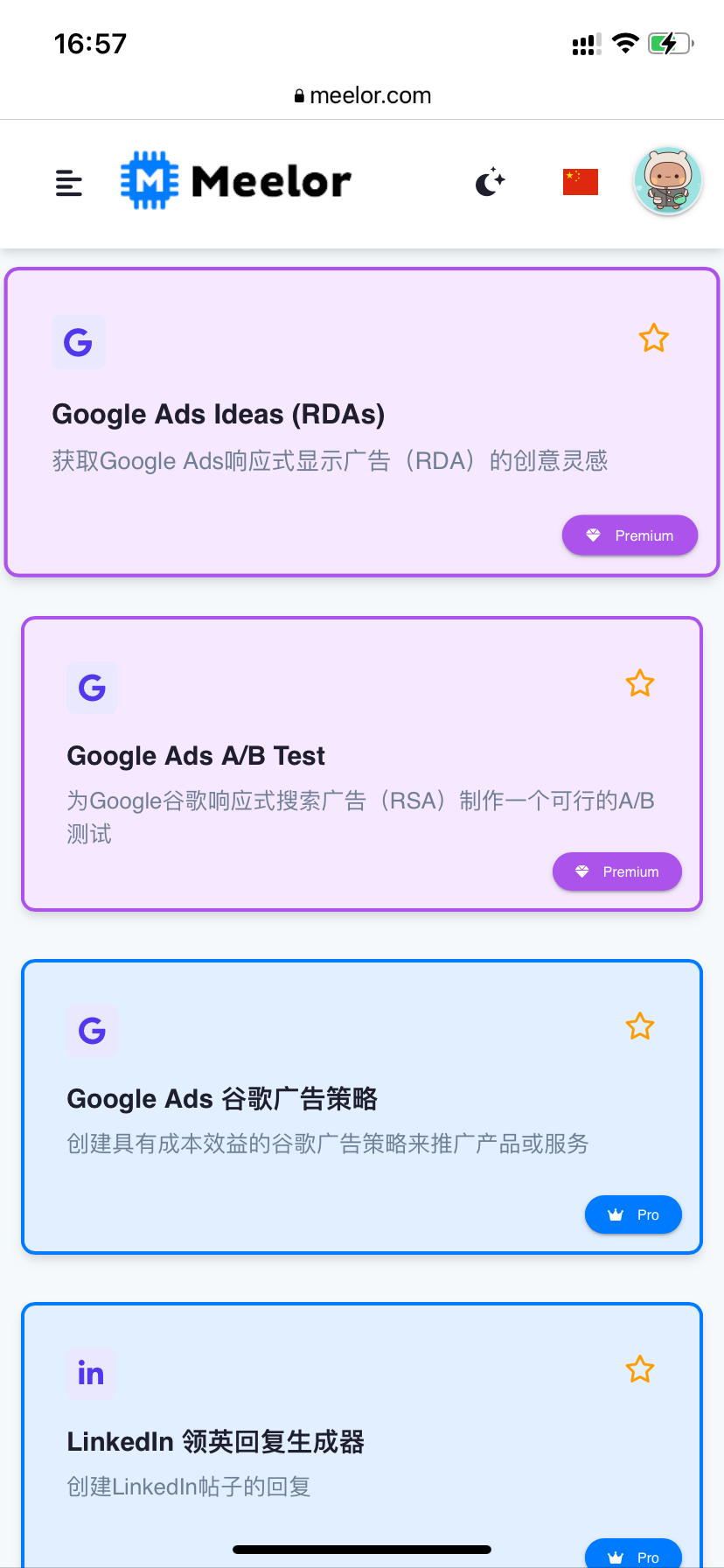Open the Google Ads A/B Test card
The width and height of the screenshot is (724, 1568).
[362, 764]
